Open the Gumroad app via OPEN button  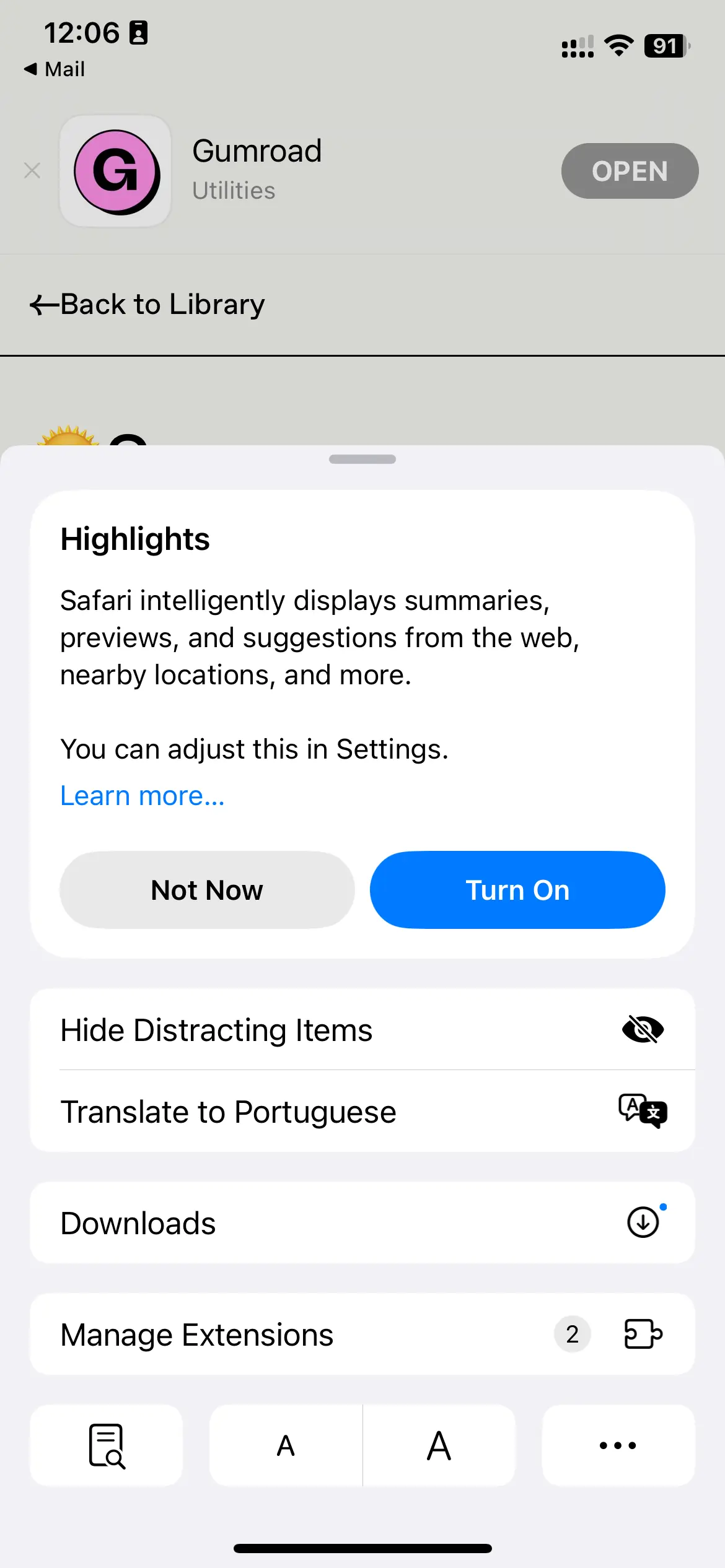tap(630, 171)
